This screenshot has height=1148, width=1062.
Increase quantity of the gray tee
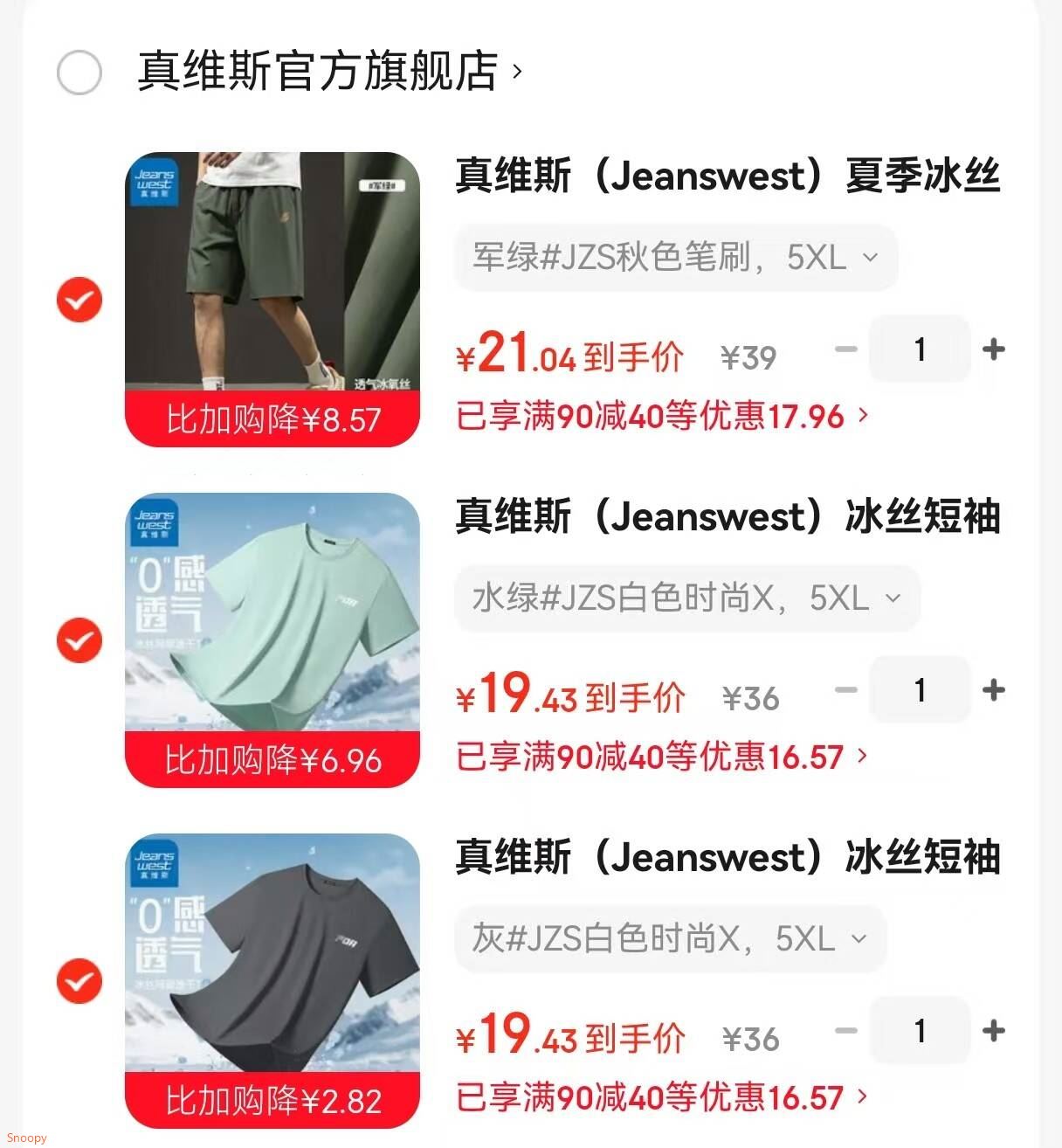click(x=995, y=1031)
